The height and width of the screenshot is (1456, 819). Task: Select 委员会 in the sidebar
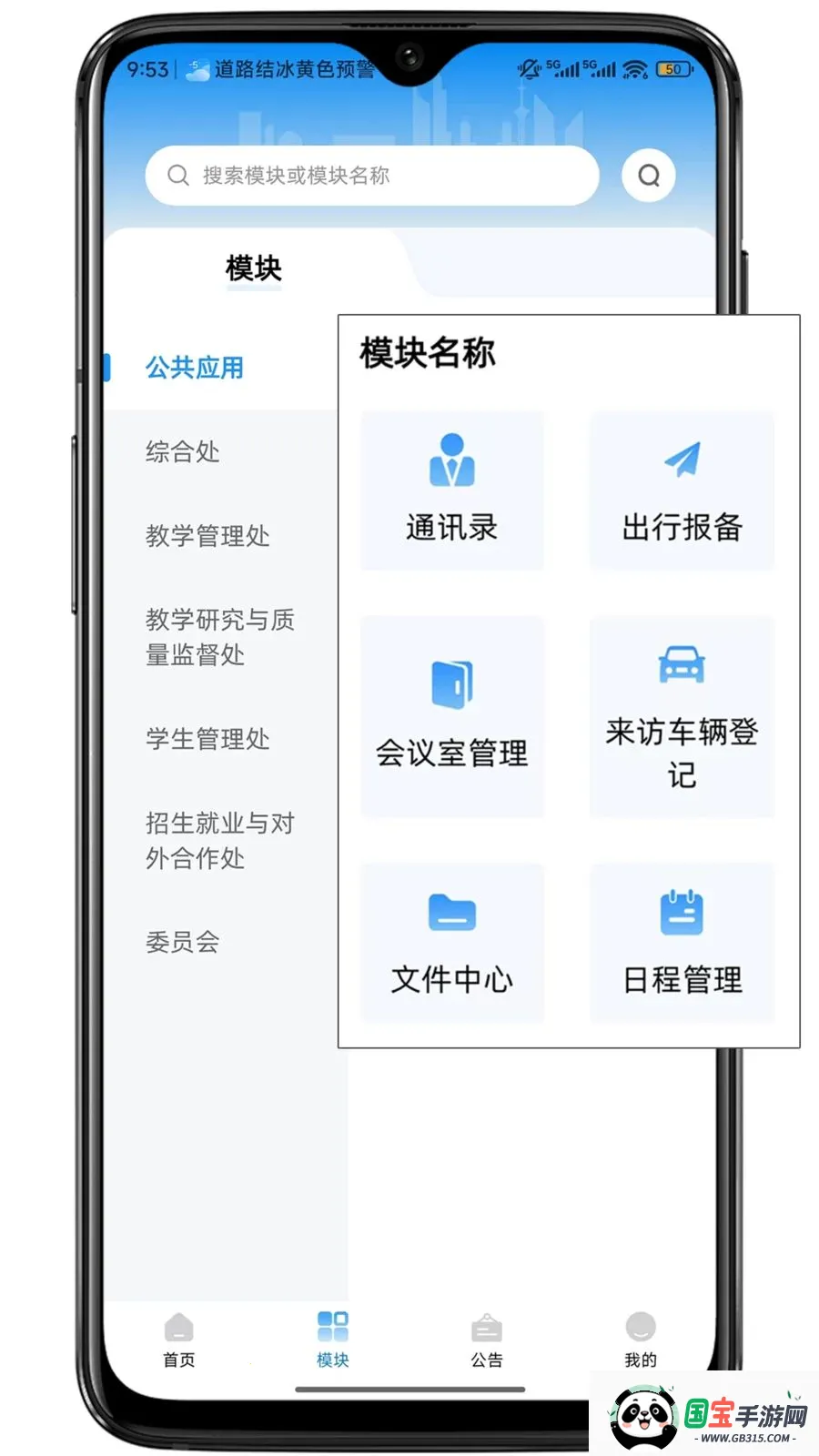click(183, 943)
